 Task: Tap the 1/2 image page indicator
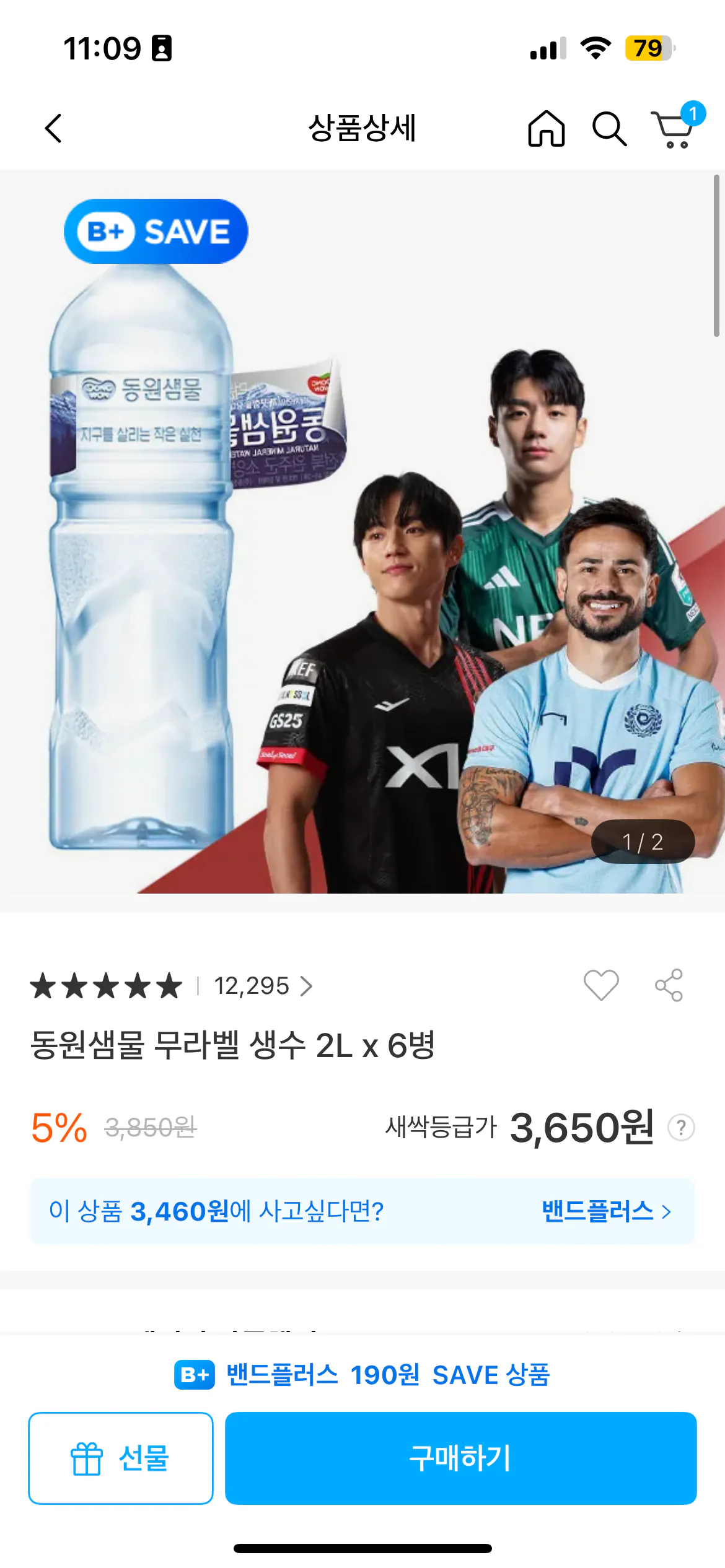point(643,840)
